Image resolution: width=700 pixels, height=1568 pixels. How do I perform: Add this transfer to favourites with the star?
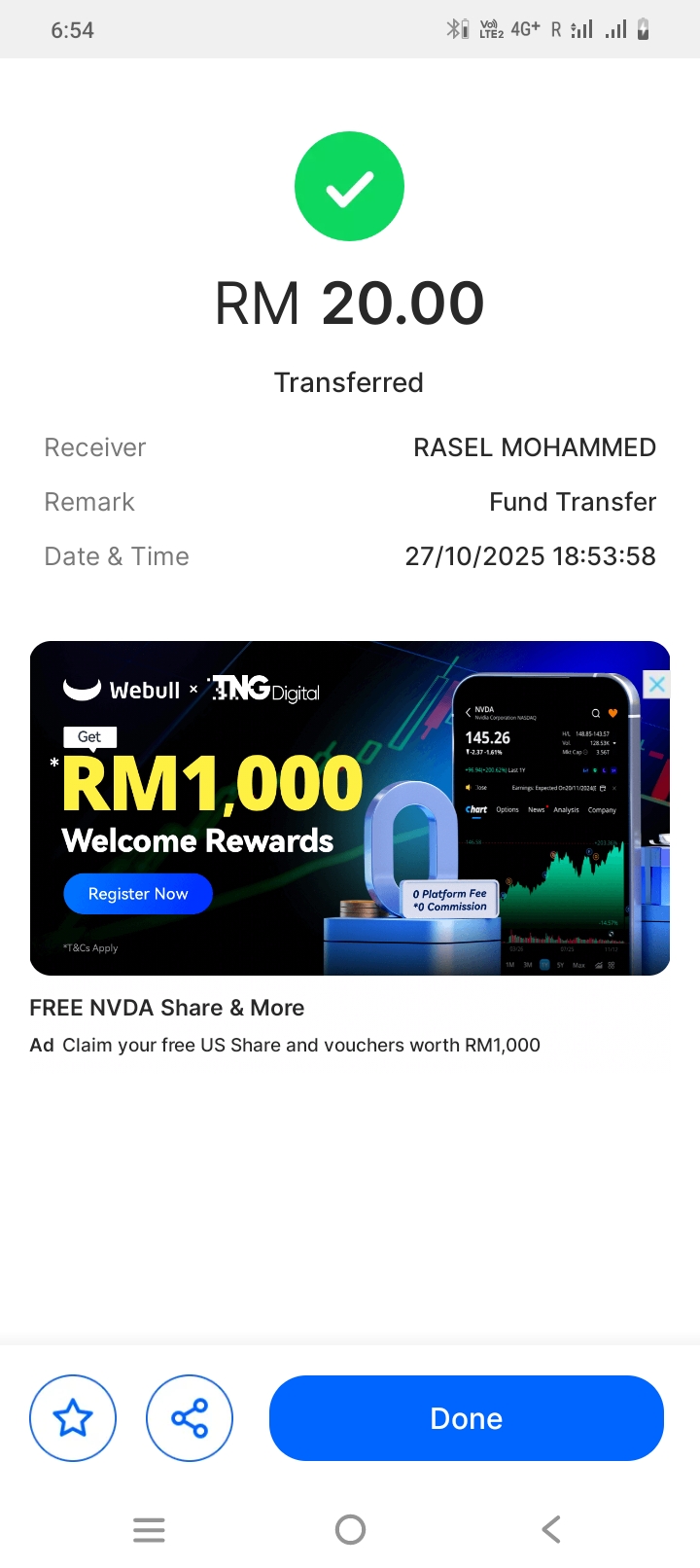pos(73,1418)
